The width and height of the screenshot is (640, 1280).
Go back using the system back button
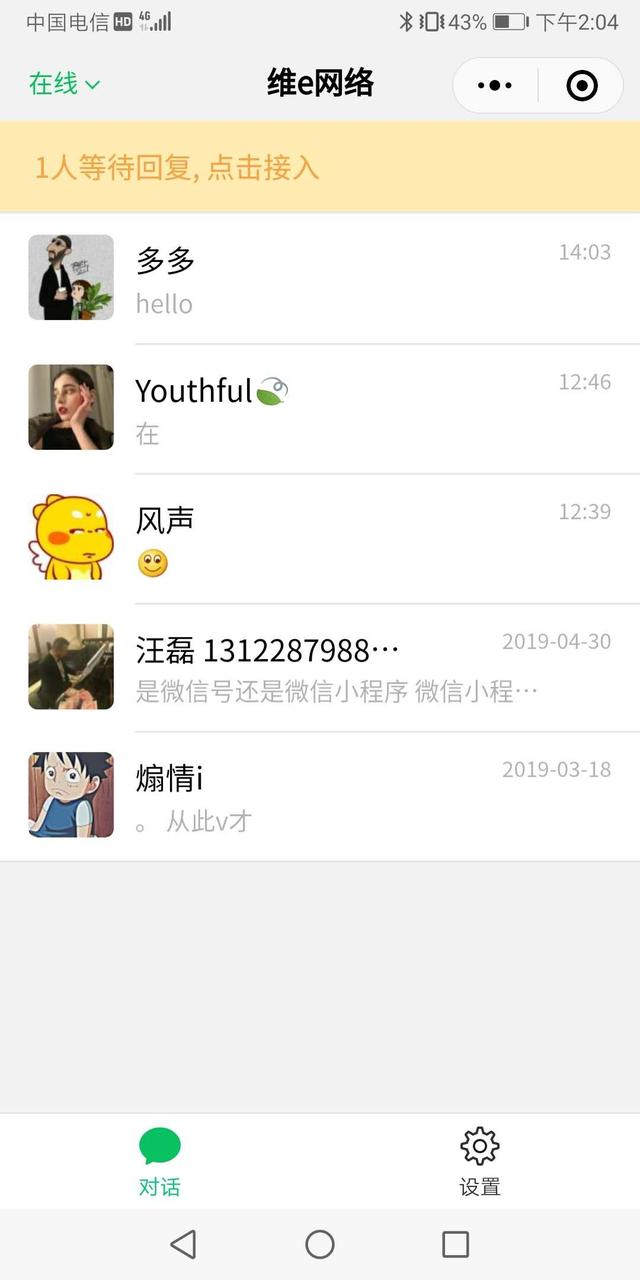tap(183, 1244)
